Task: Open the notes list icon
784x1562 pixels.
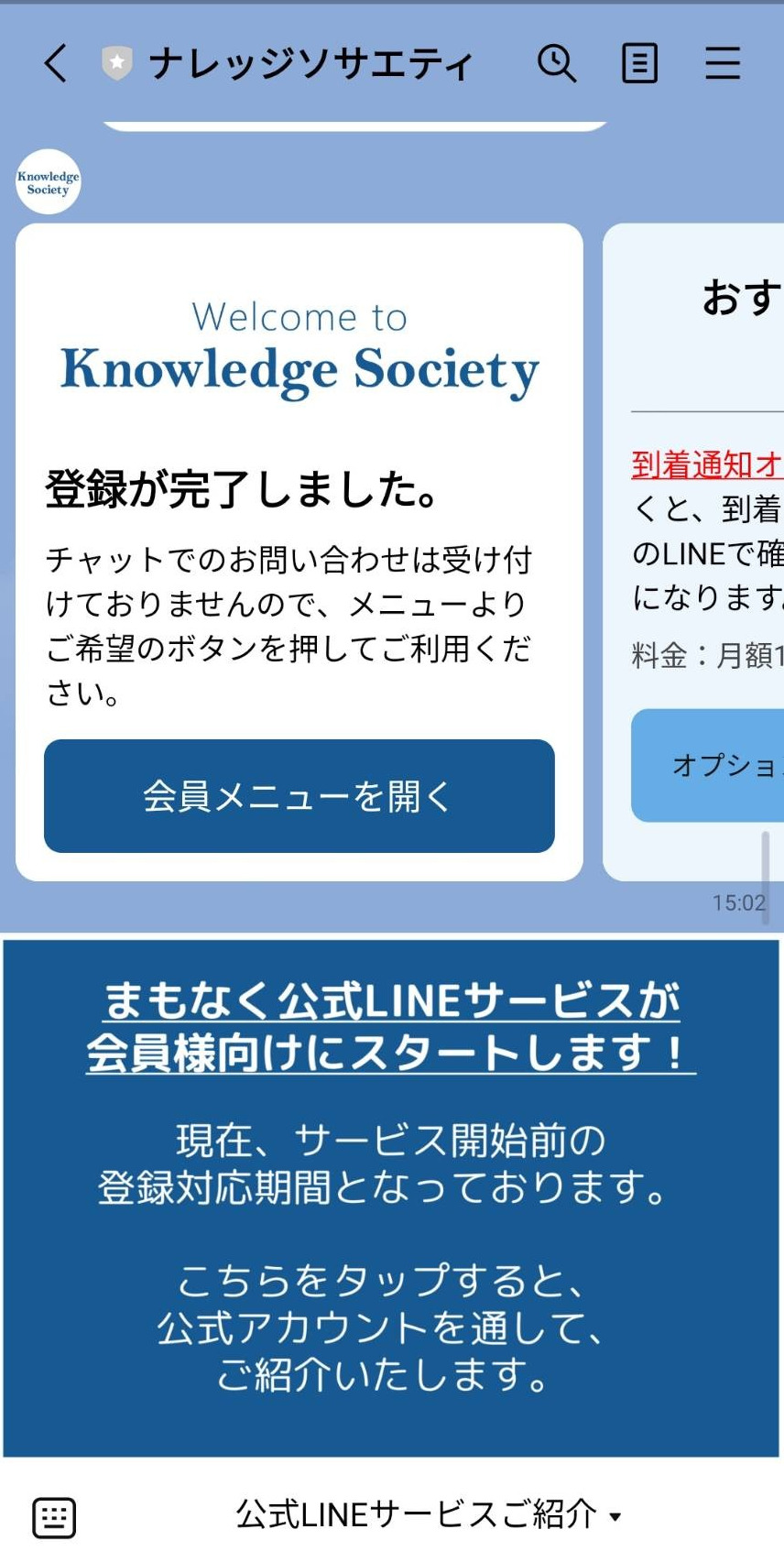Action: (639, 63)
